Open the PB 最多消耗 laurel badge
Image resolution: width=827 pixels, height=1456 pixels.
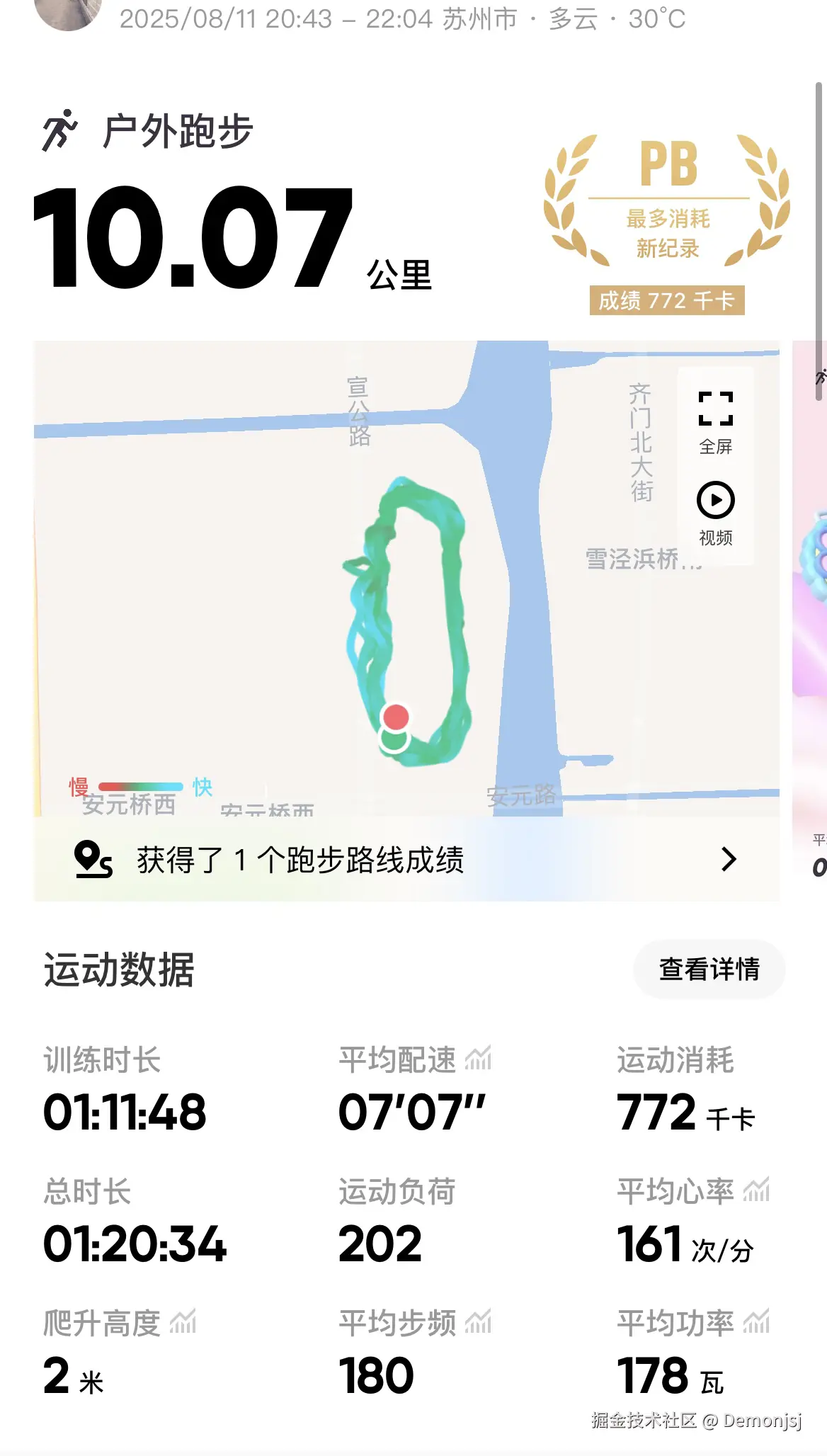666,205
